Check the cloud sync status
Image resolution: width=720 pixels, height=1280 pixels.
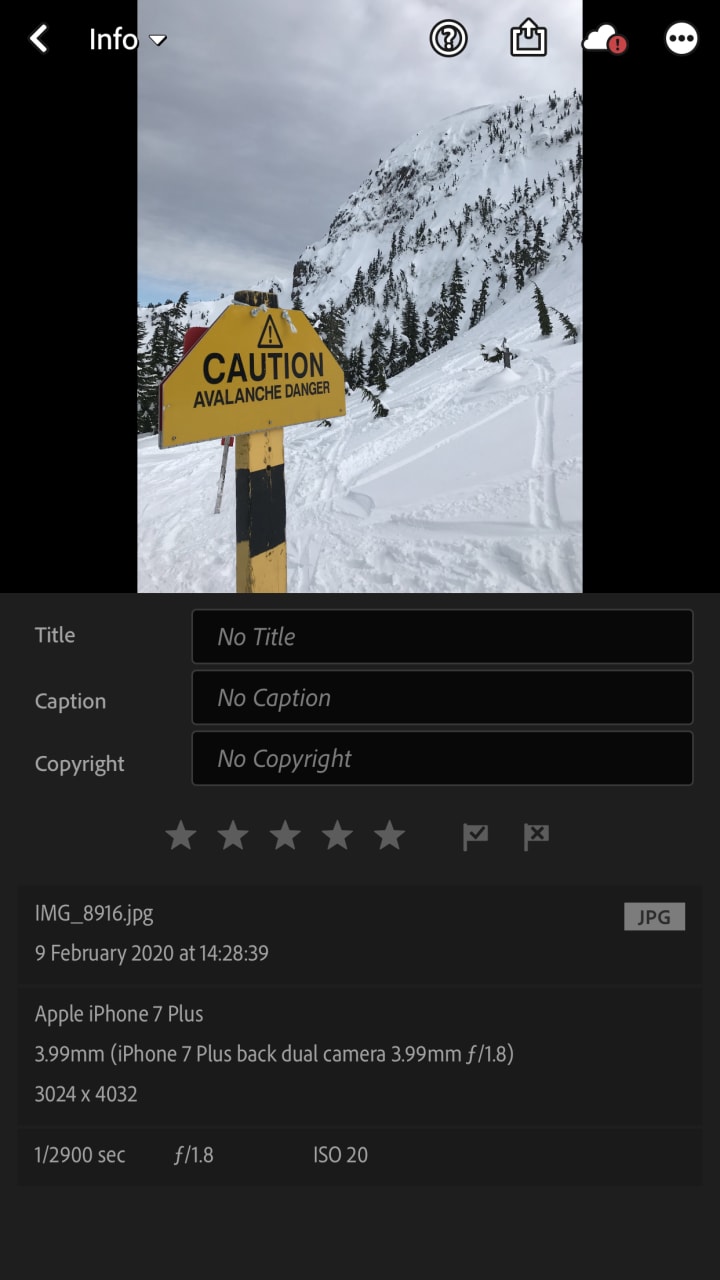603,40
